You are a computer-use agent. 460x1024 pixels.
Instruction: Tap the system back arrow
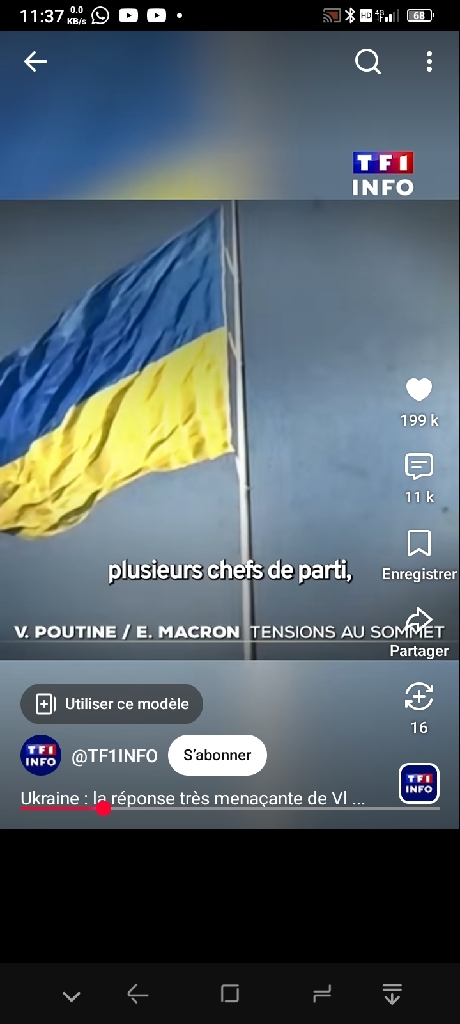138,995
